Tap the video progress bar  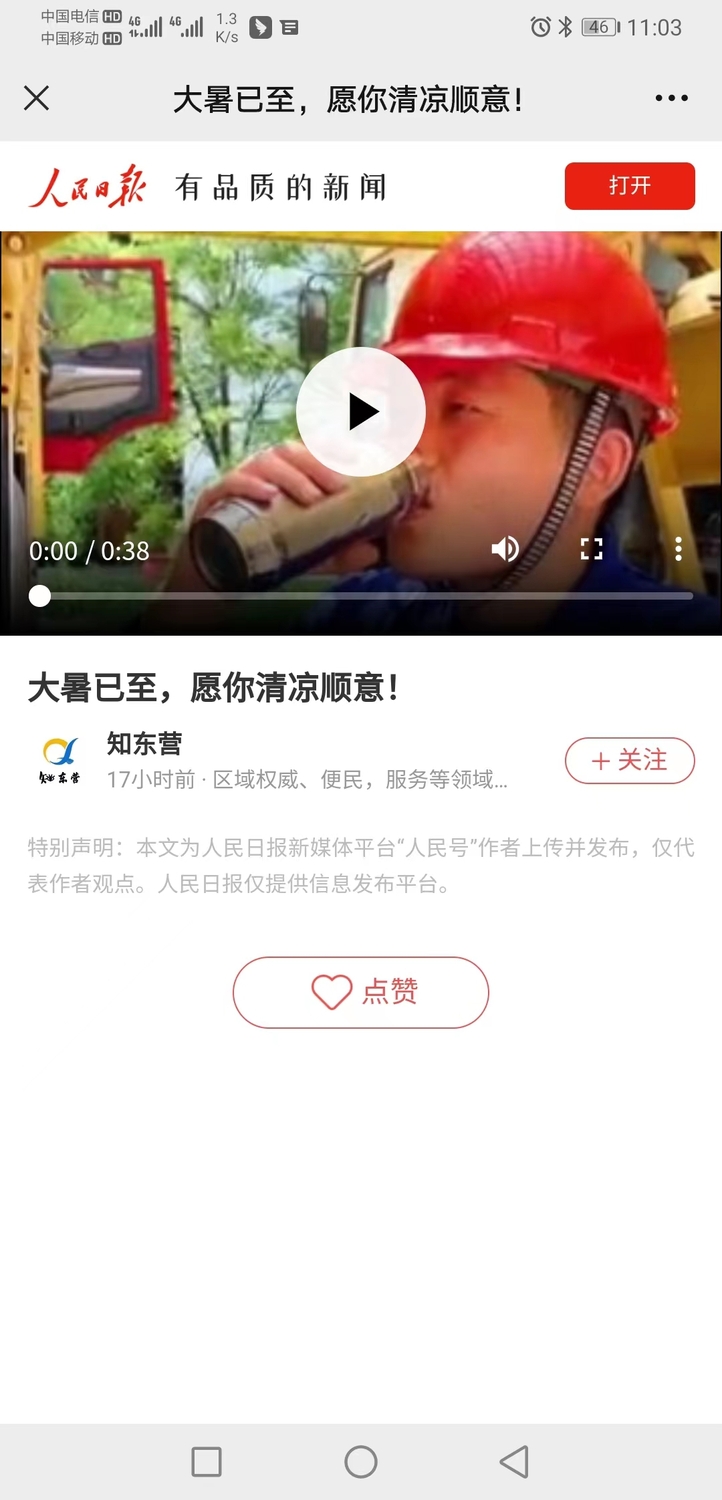click(x=361, y=596)
